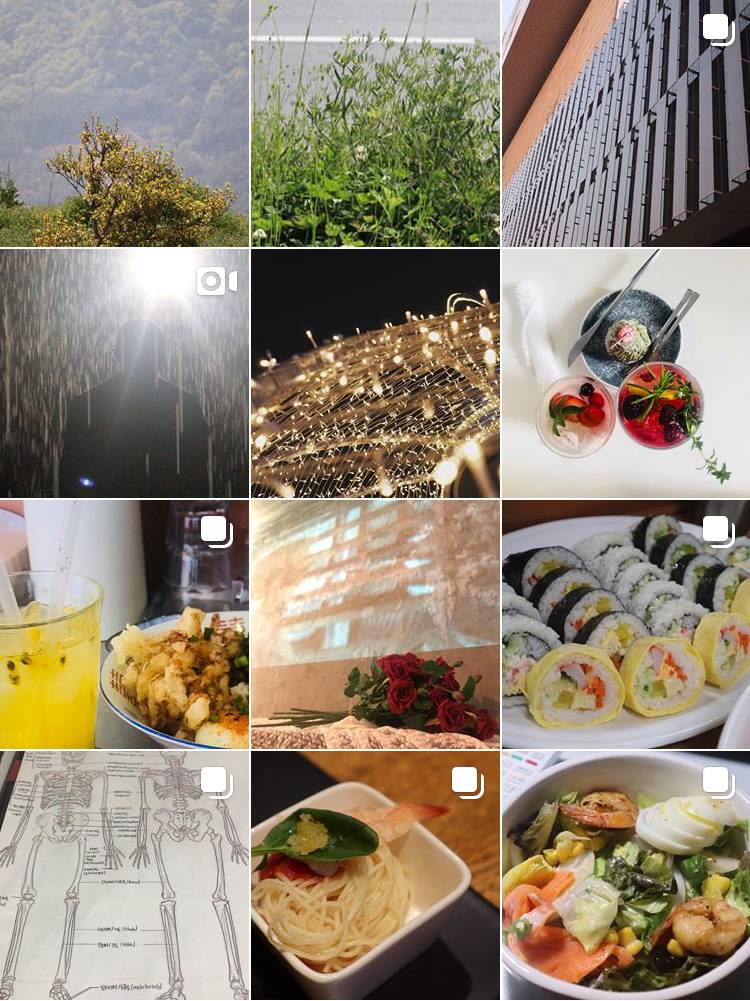750x1001 pixels.
Task: Open the yellow juice and fried food post
Action: point(124,624)
